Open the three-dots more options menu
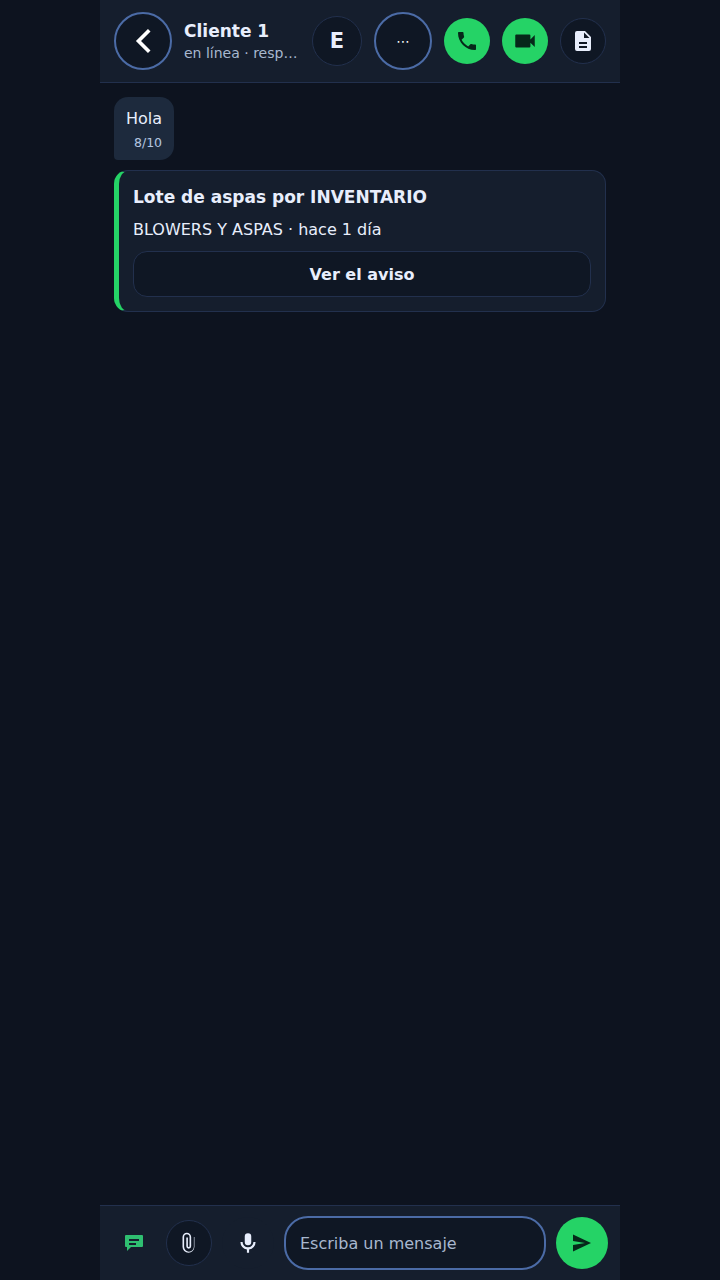The width and height of the screenshot is (720, 1280). (403, 41)
